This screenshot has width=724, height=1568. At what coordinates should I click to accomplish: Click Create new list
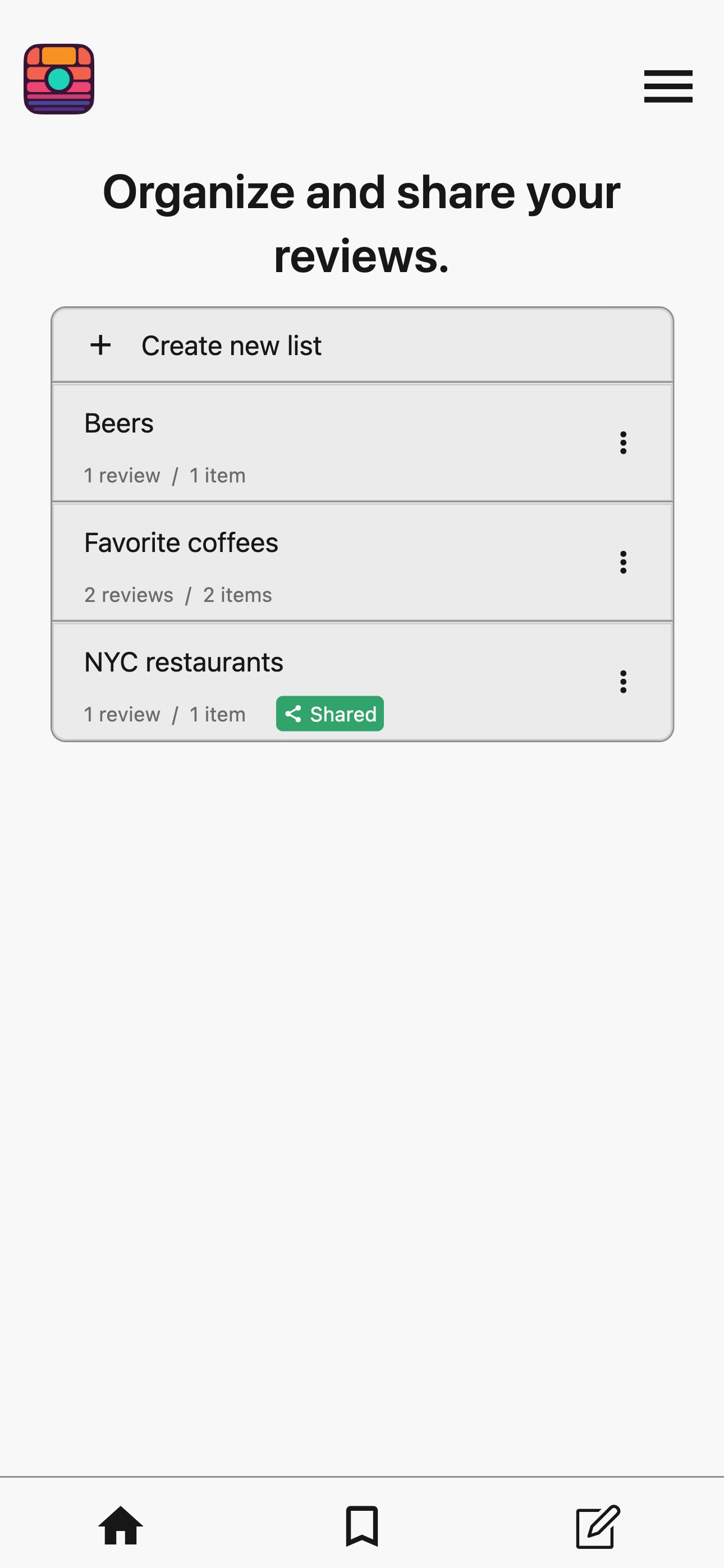click(231, 345)
